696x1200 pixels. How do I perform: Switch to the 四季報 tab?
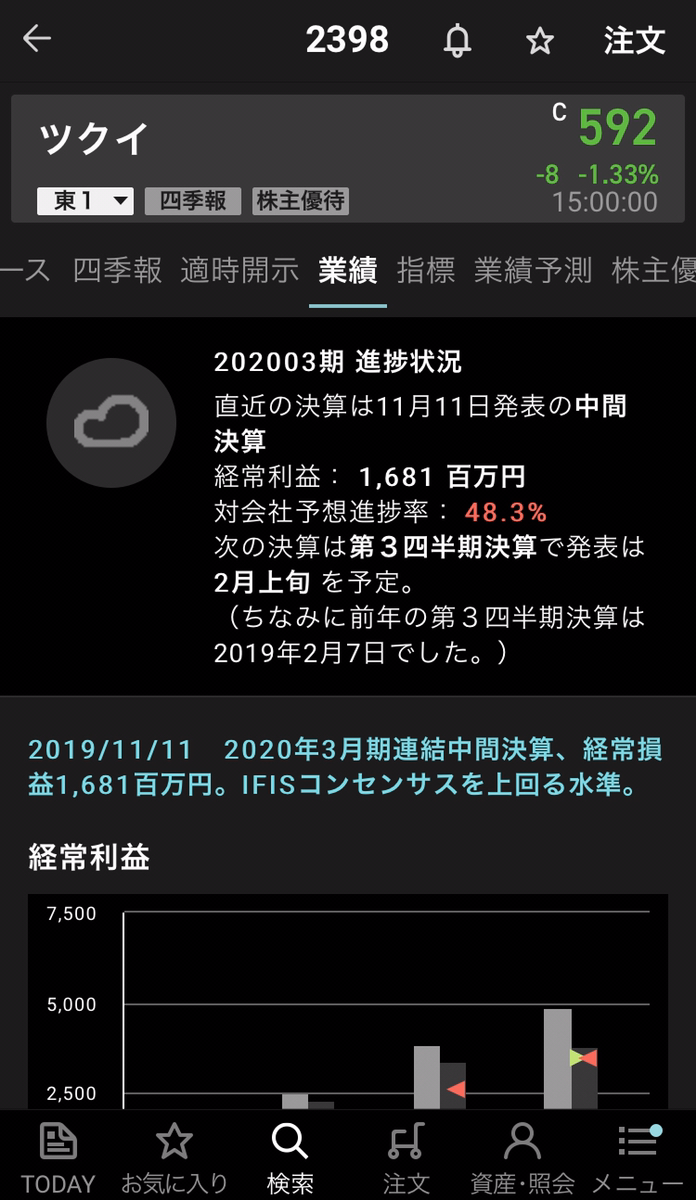pyautogui.click(x=117, y=270)
